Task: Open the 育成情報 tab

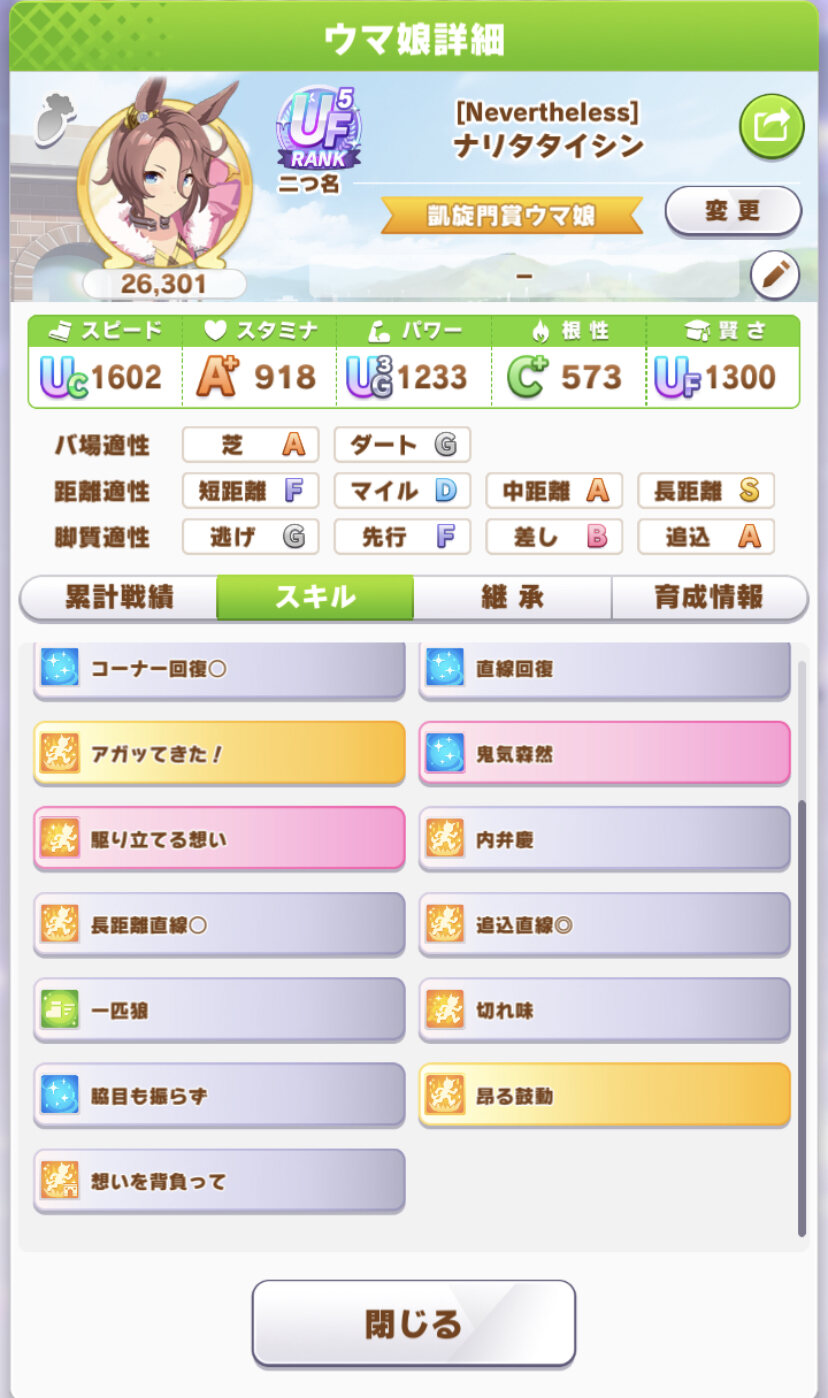Action: click(708, 597)
